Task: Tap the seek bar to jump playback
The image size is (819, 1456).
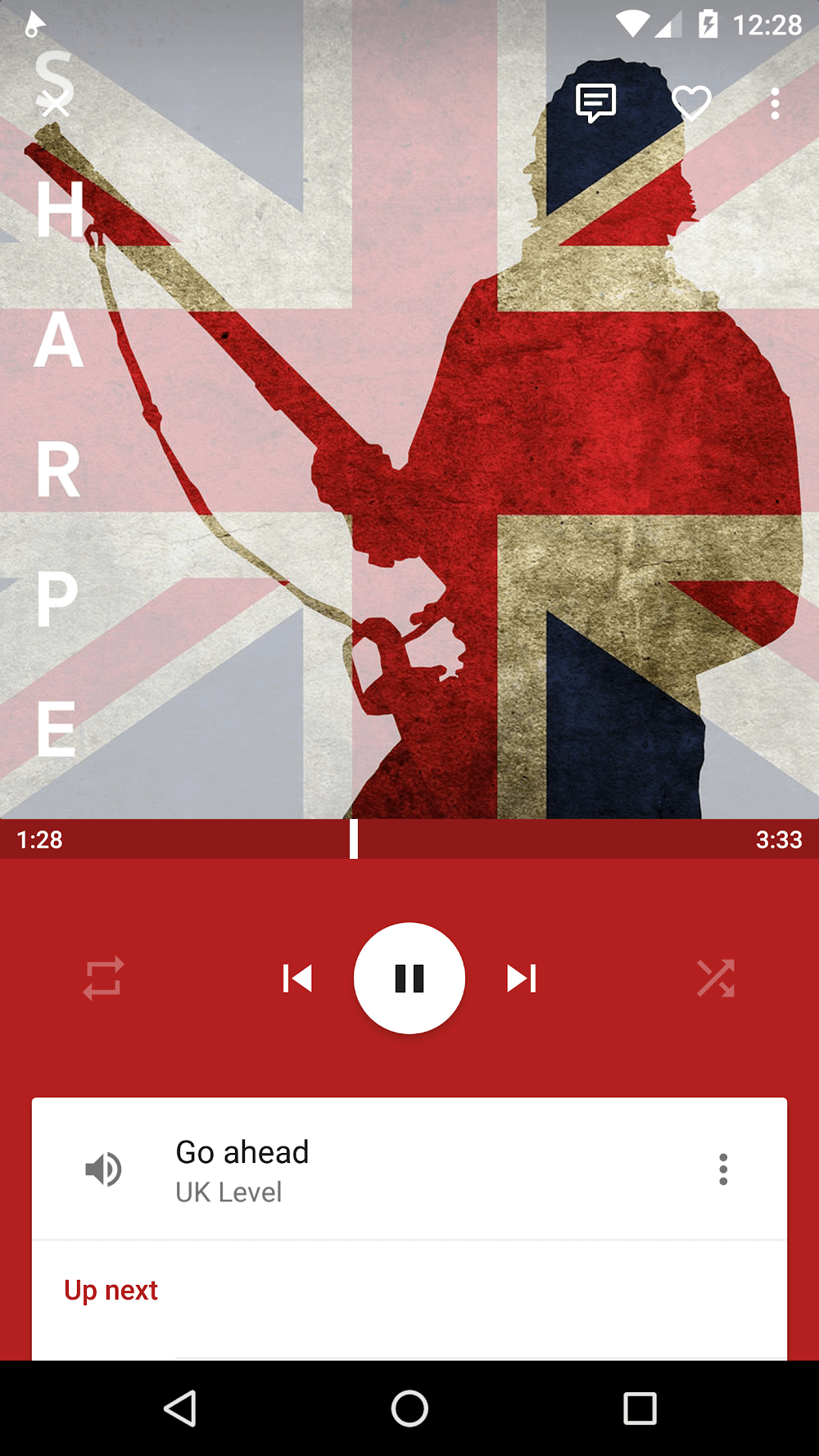Action: point(491,839)
